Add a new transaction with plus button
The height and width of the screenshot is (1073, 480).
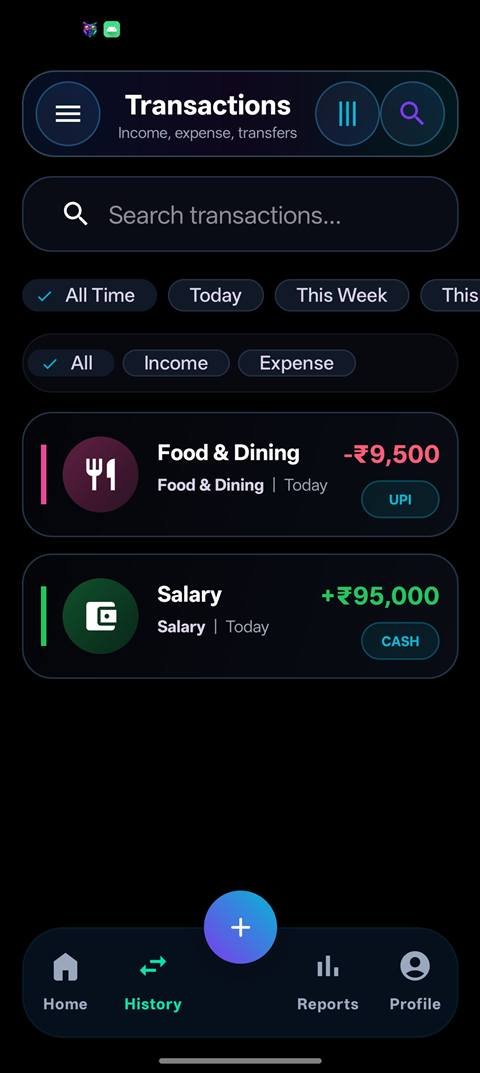coord(240,927)
